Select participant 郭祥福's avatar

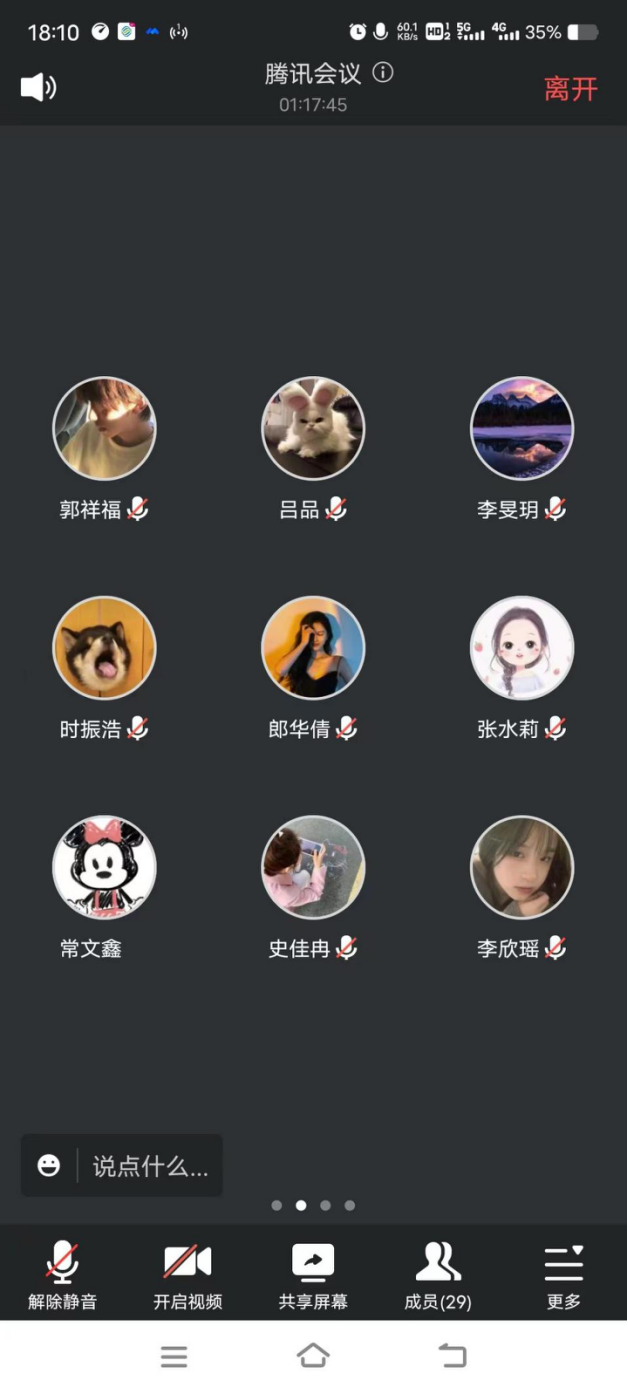[x=104, y=429]
